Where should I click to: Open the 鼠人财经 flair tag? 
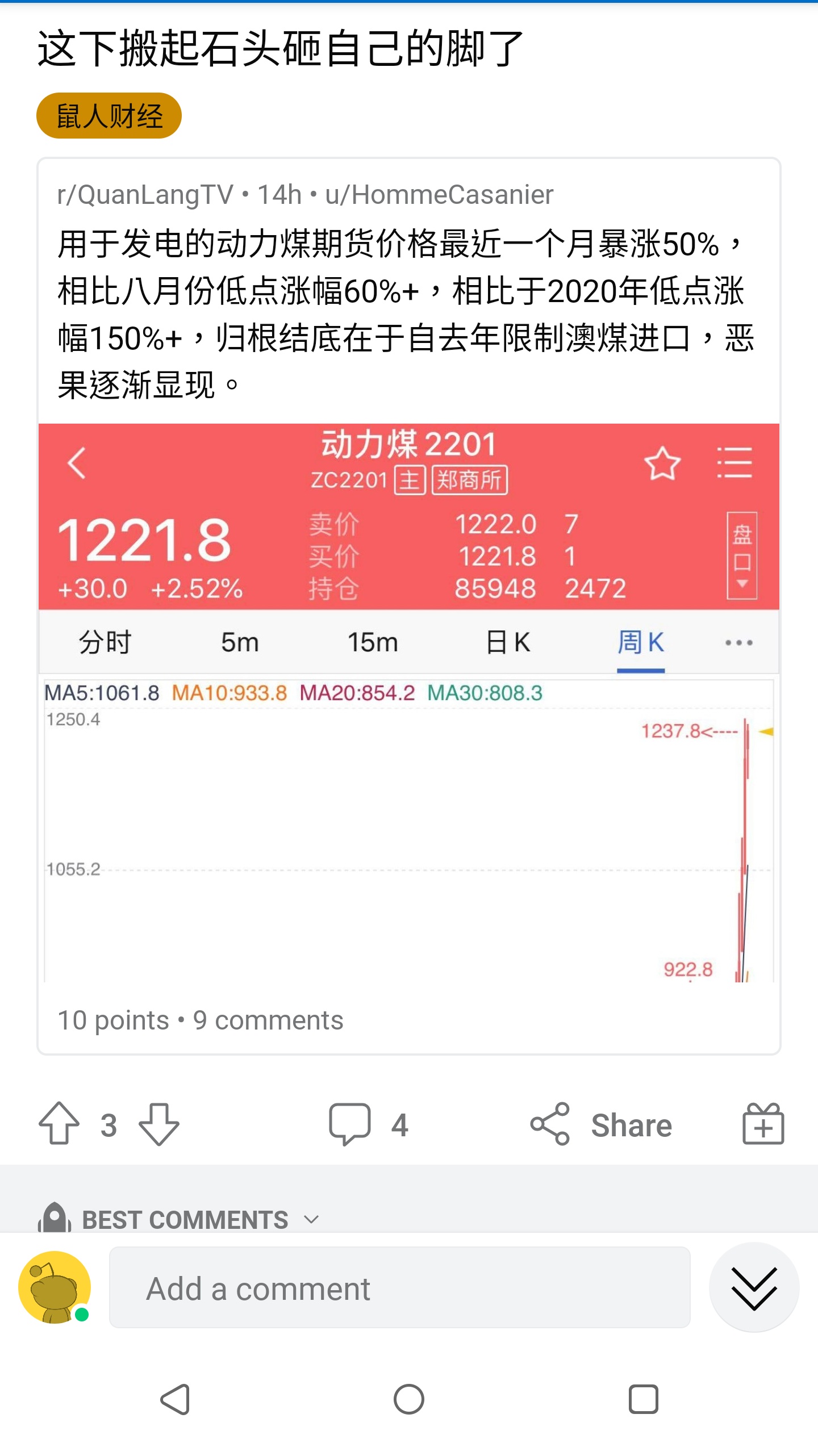(x=109, y=116)
